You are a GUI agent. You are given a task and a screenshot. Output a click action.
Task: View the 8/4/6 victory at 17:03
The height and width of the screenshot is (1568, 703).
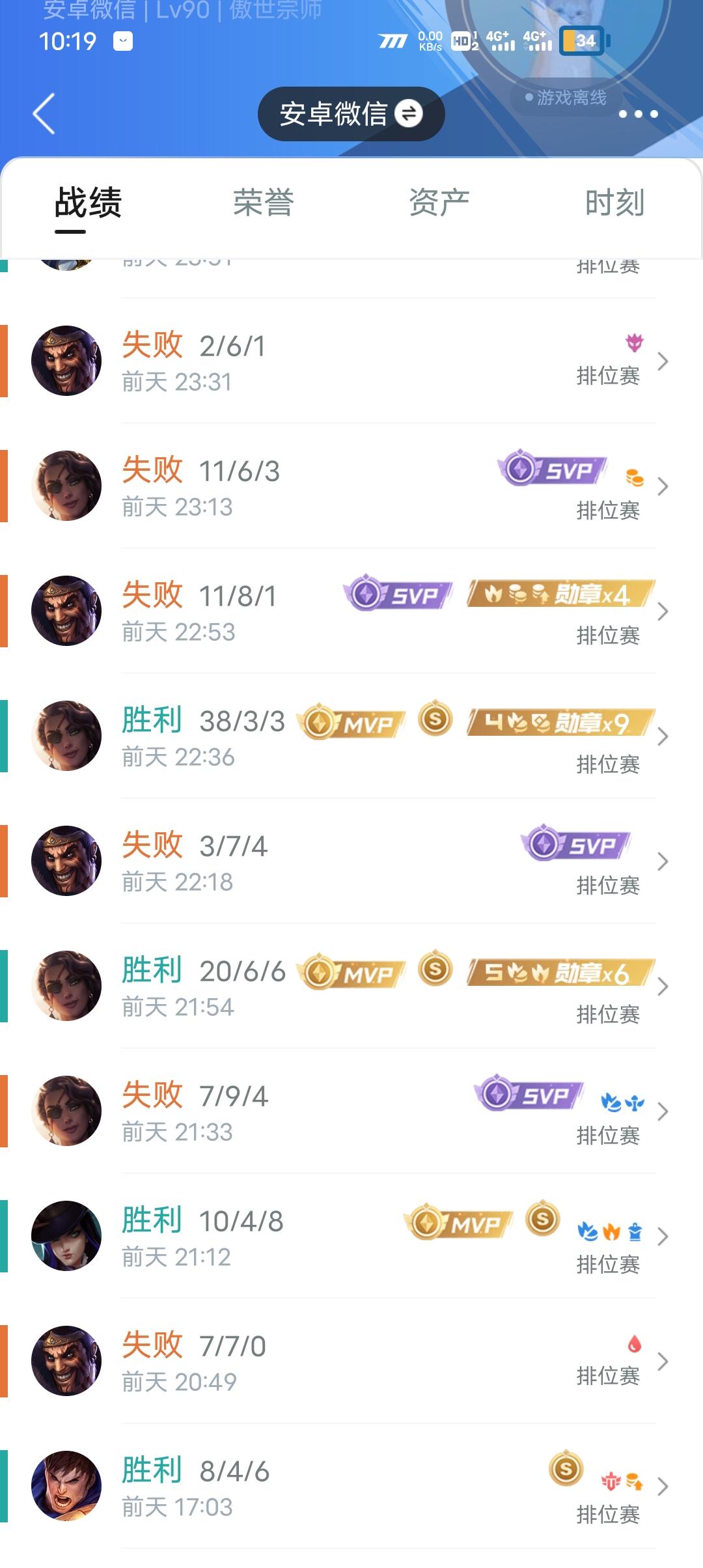coord(351,1486)
